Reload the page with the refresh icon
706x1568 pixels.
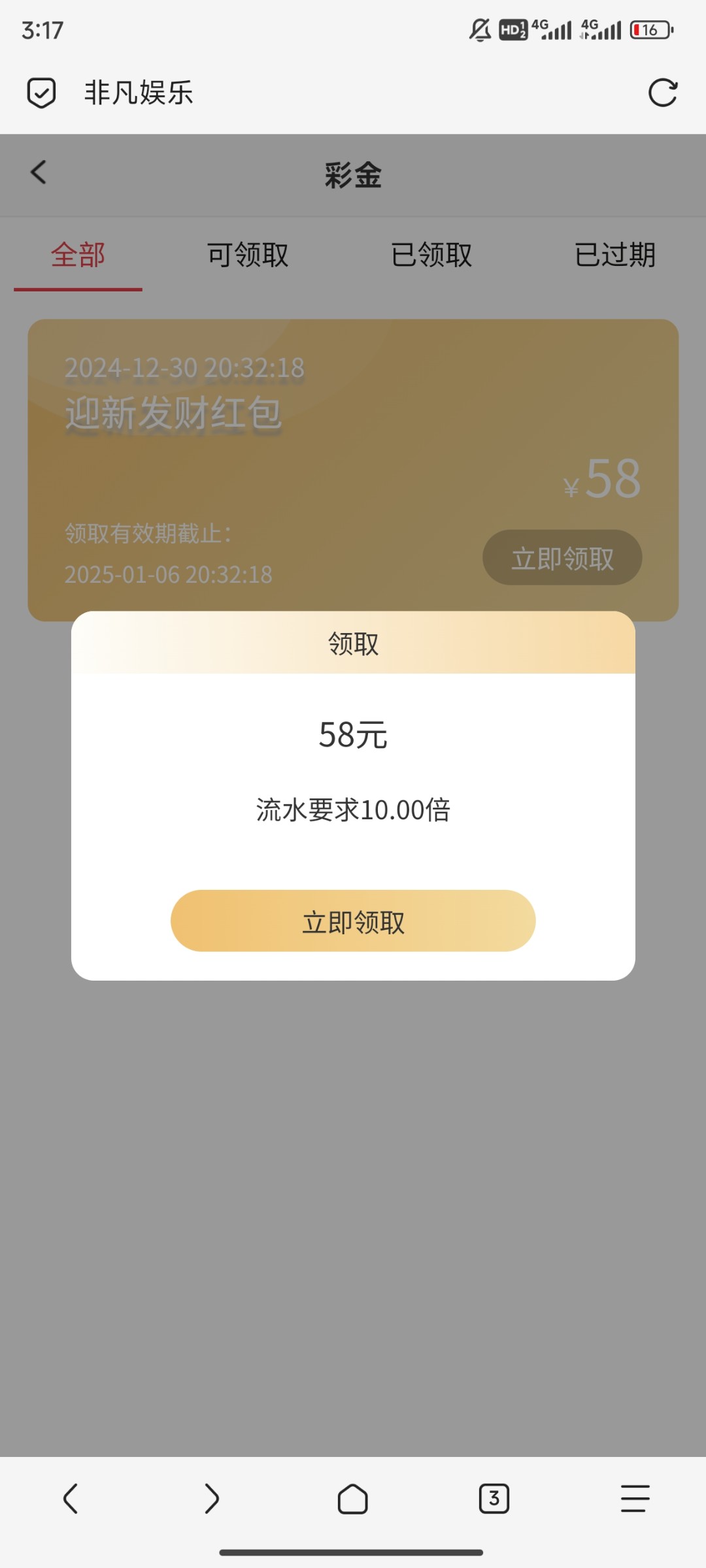[663, 93]
